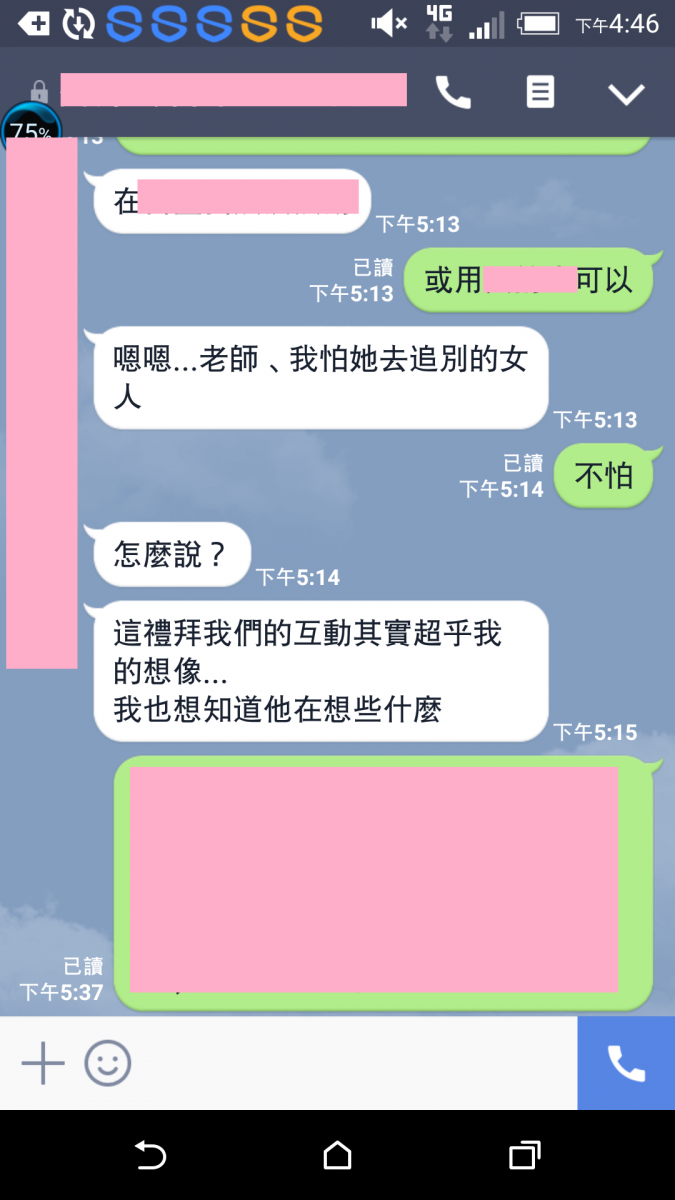This screenshot has width=675, height=1200.
Task: Tap the blue call button beside input
Action: (x=626, y=1063)
